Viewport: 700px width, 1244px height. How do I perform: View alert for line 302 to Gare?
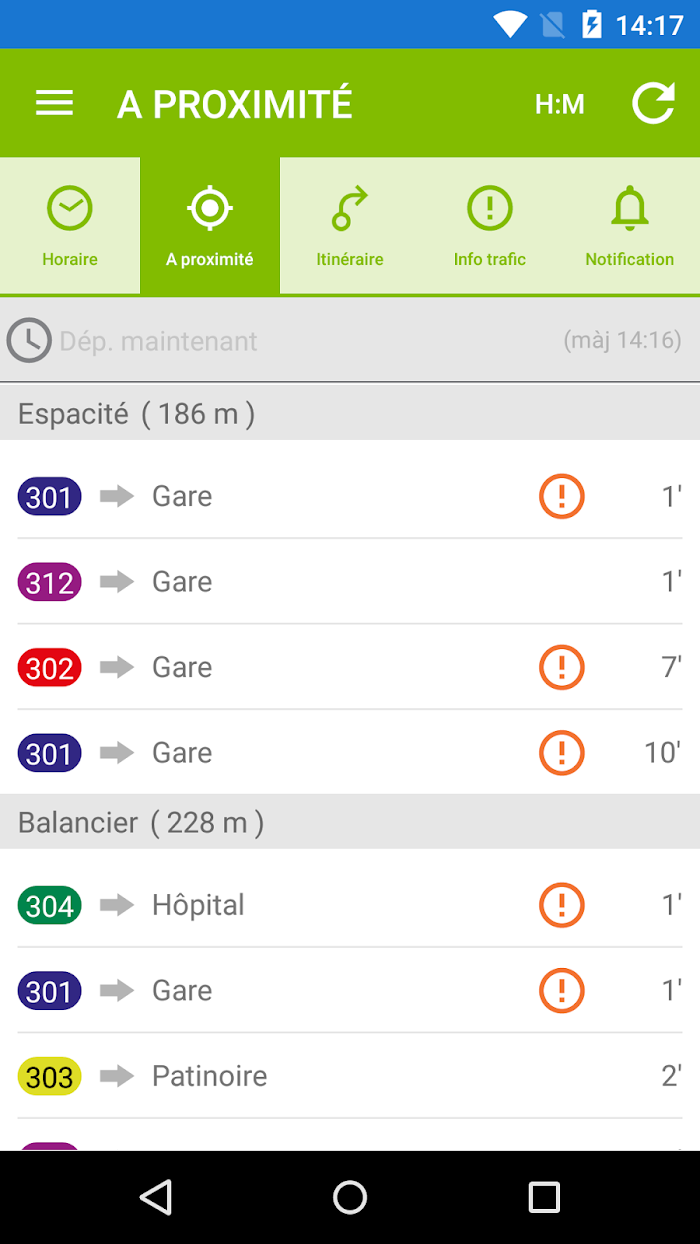click(562, 667)
